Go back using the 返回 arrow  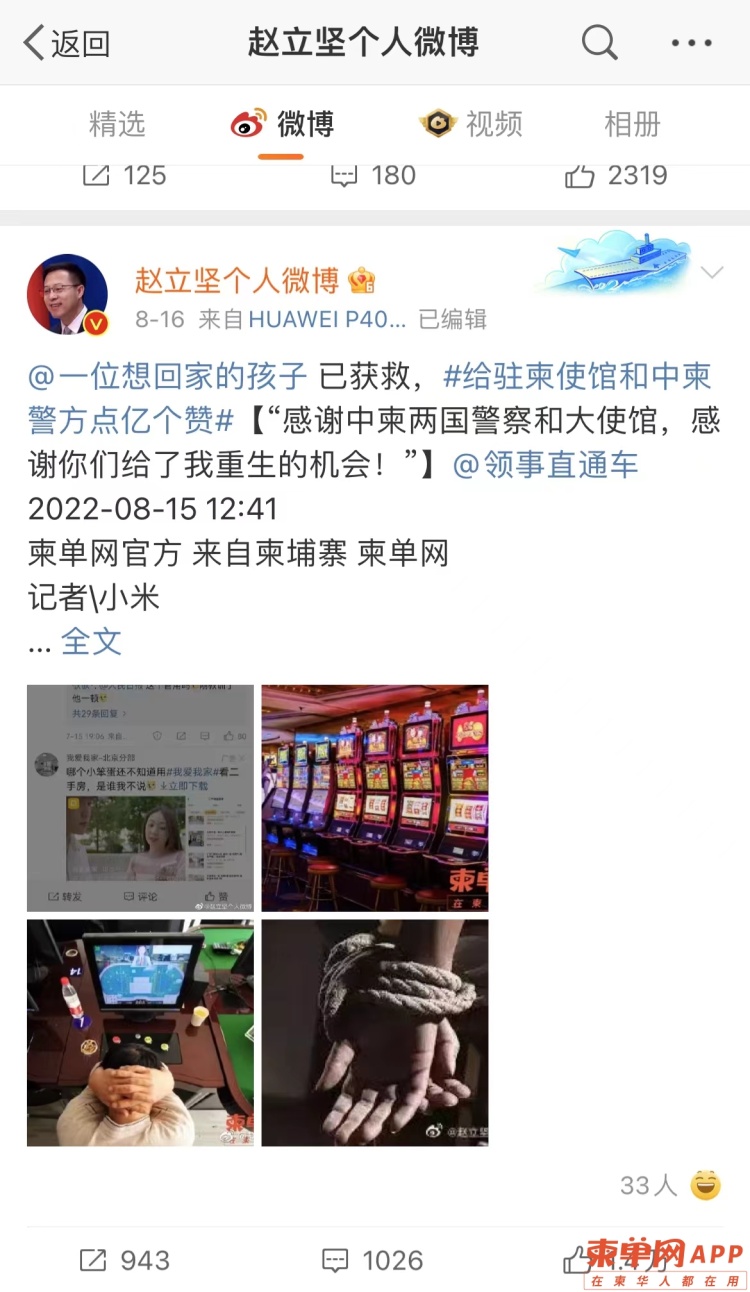(66, 43)
